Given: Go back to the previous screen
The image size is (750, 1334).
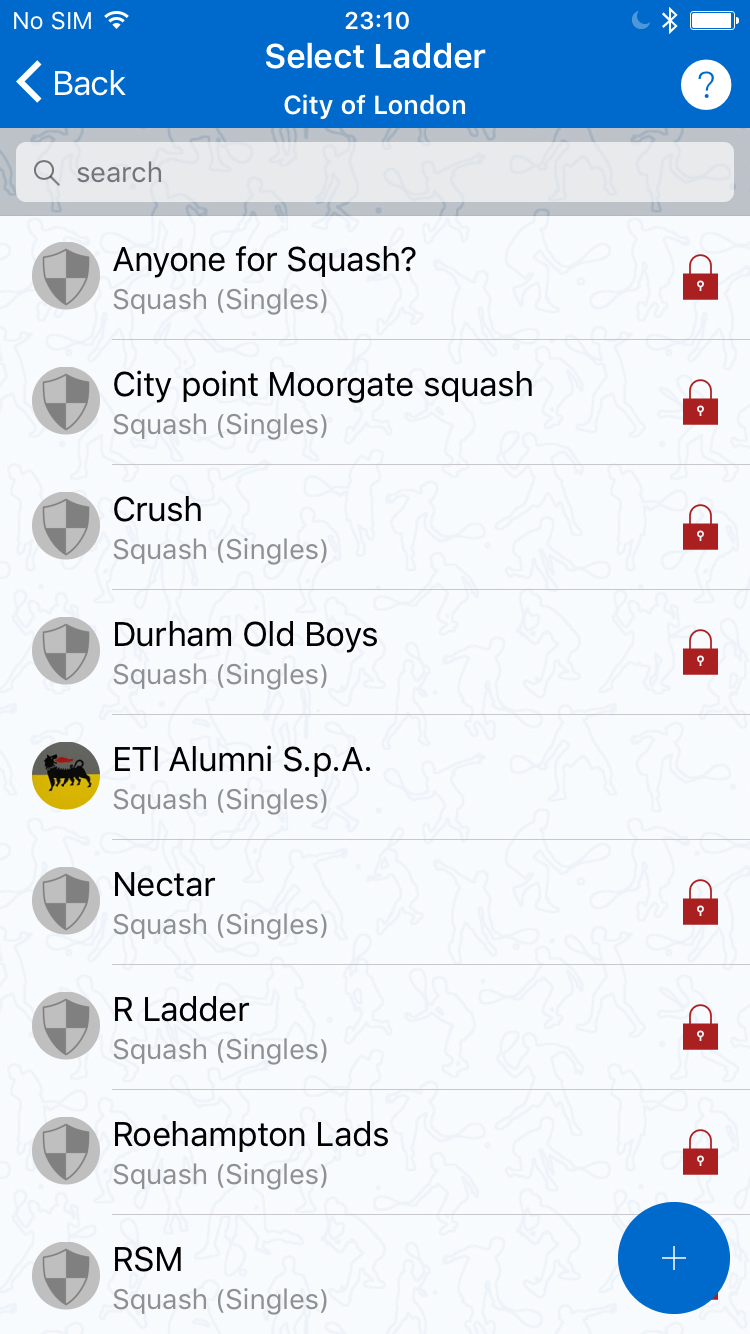Looking at the screenshot, I should coord(71,83).
